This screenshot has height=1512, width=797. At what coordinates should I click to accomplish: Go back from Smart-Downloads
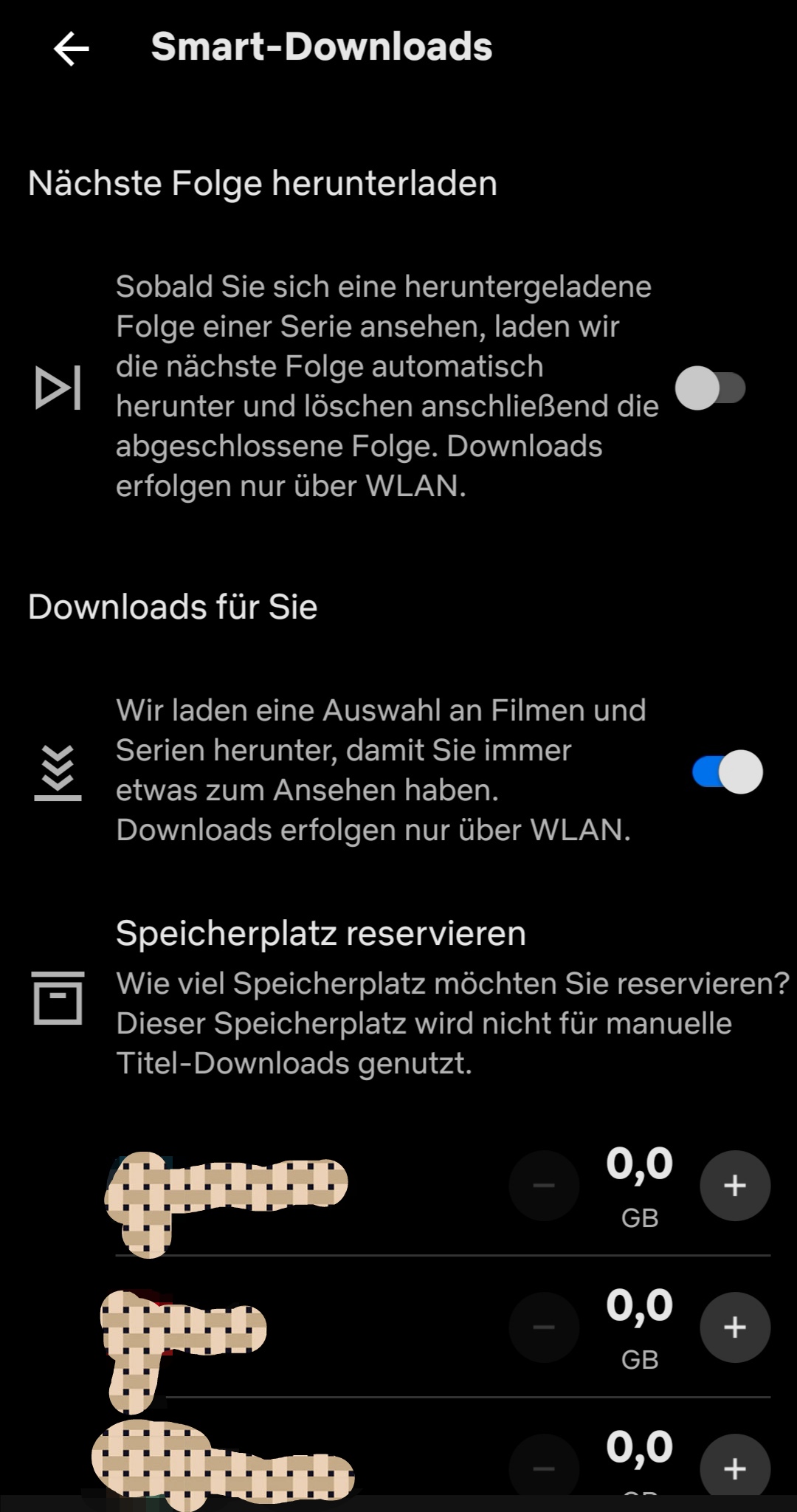click(x=72, y=49)
